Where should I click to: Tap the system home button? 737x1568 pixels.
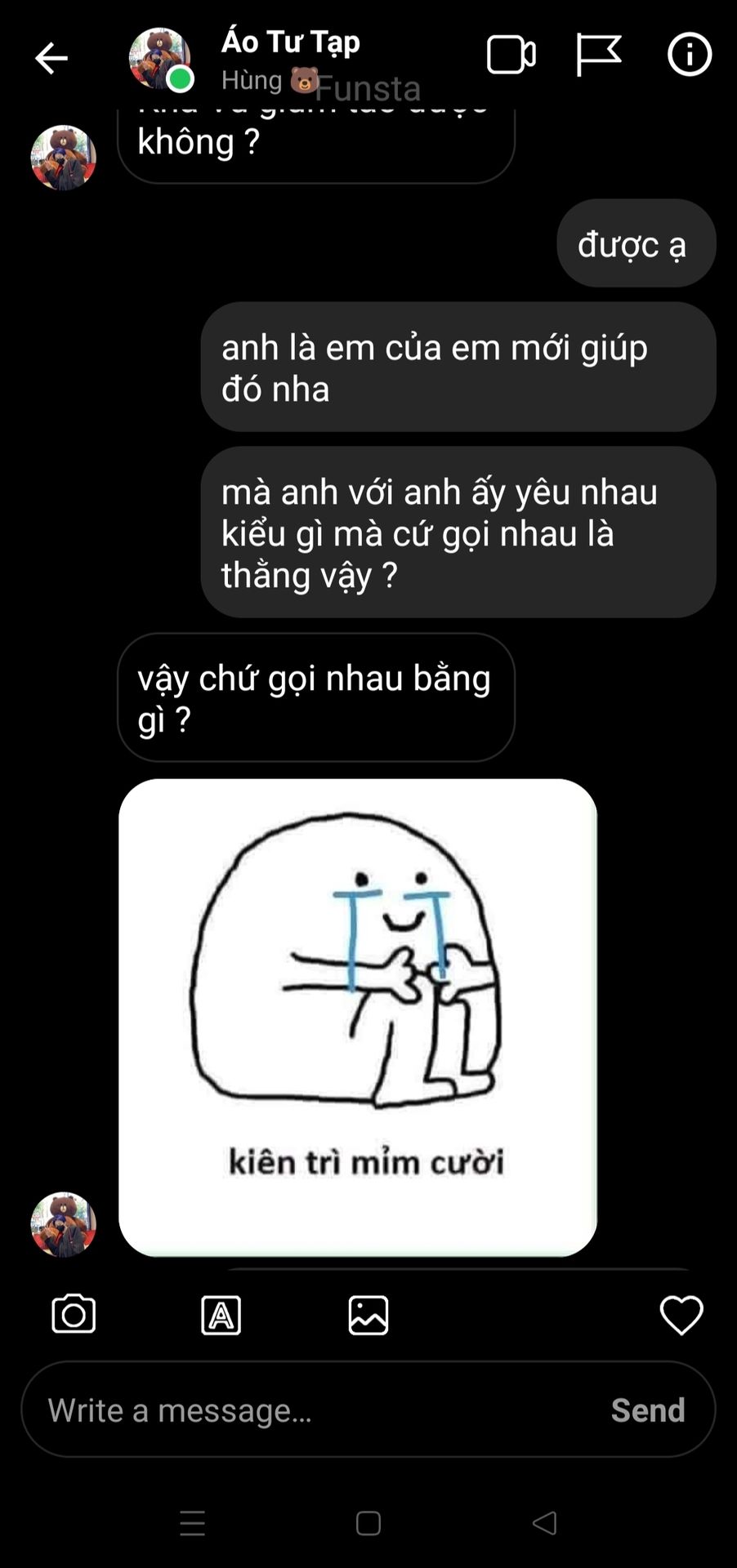(368, 1523)
